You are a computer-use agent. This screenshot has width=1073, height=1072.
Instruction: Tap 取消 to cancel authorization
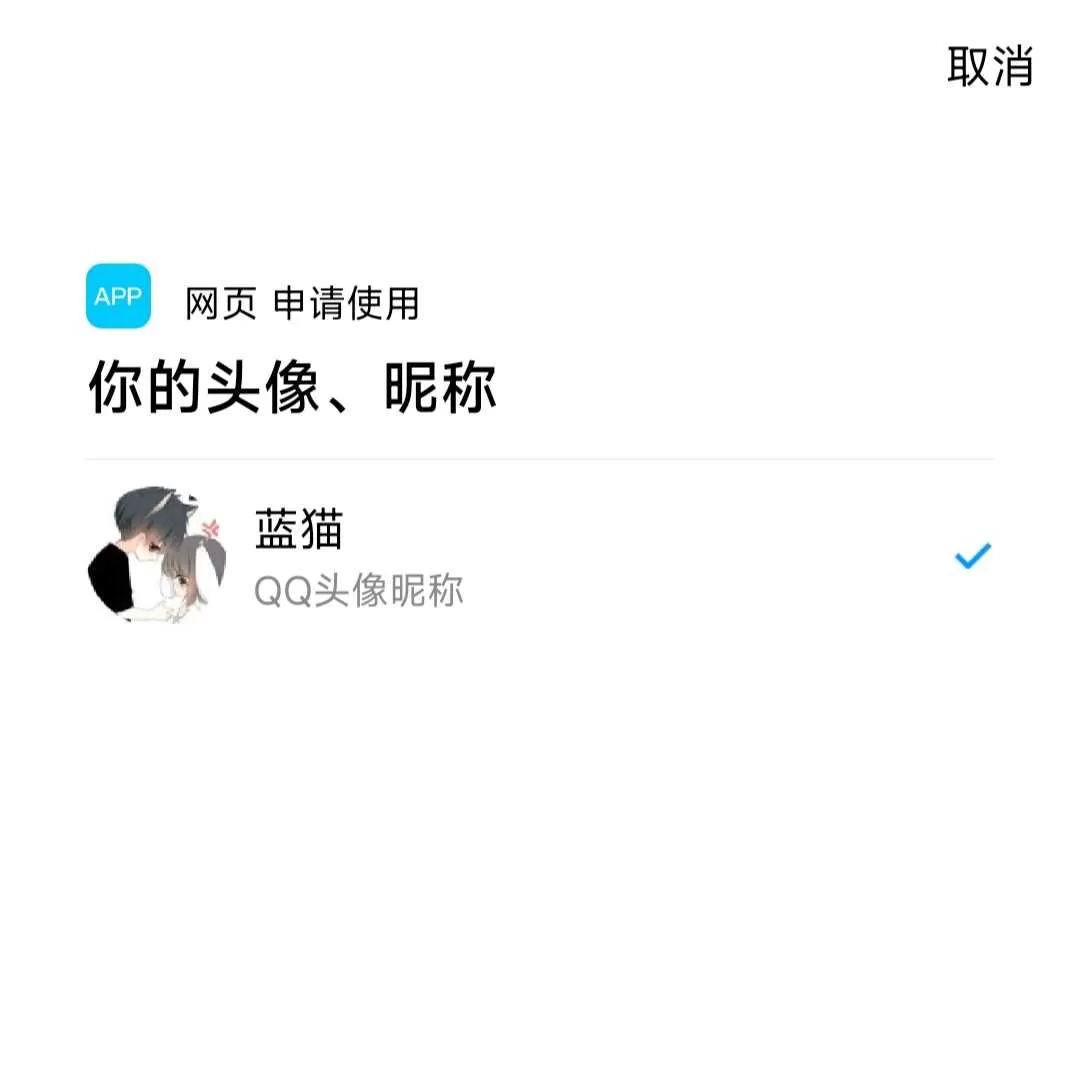click(x=989, y=67)
